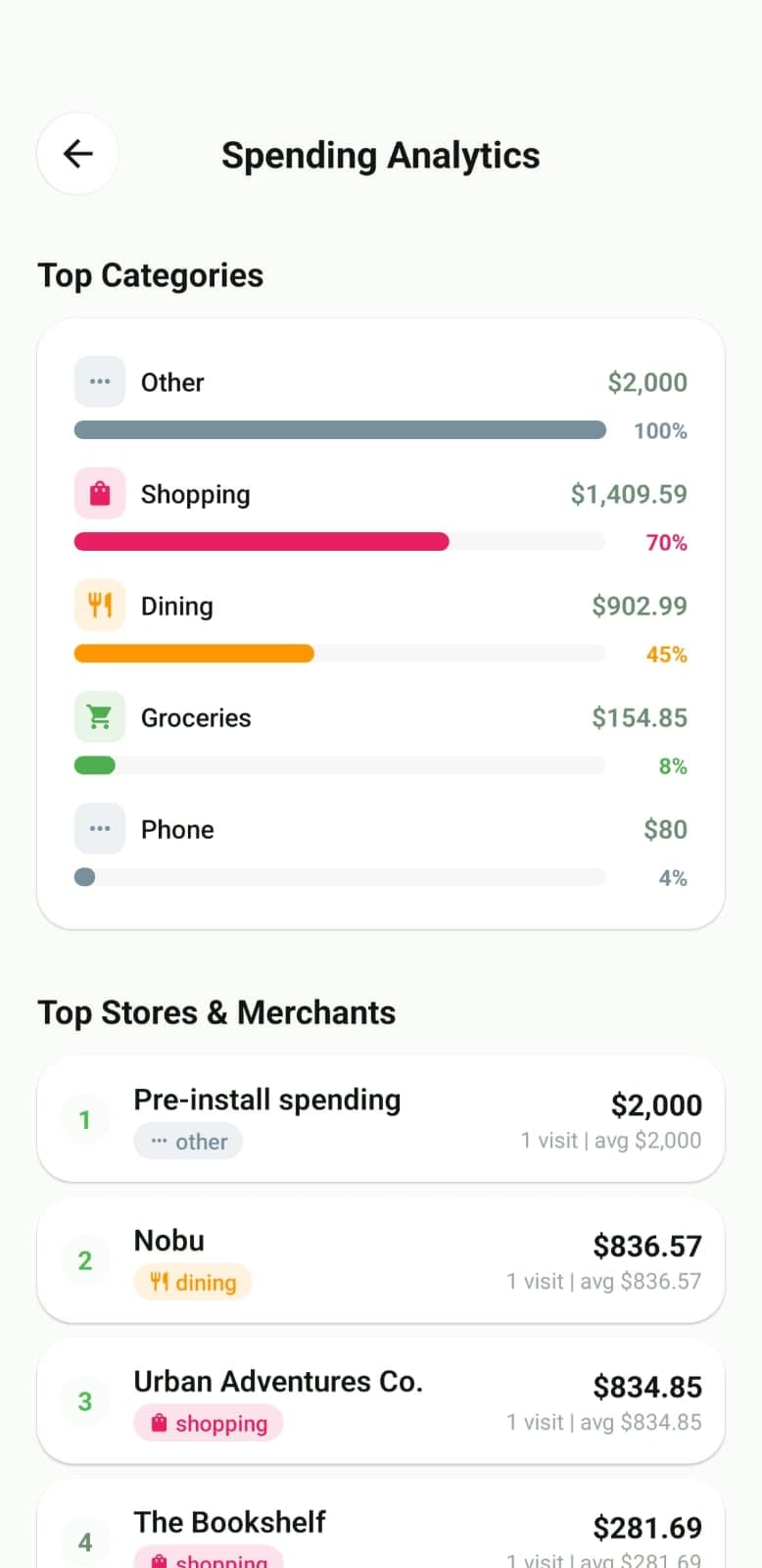Tap The Bookshelf merchant card

click(380, 1529)
